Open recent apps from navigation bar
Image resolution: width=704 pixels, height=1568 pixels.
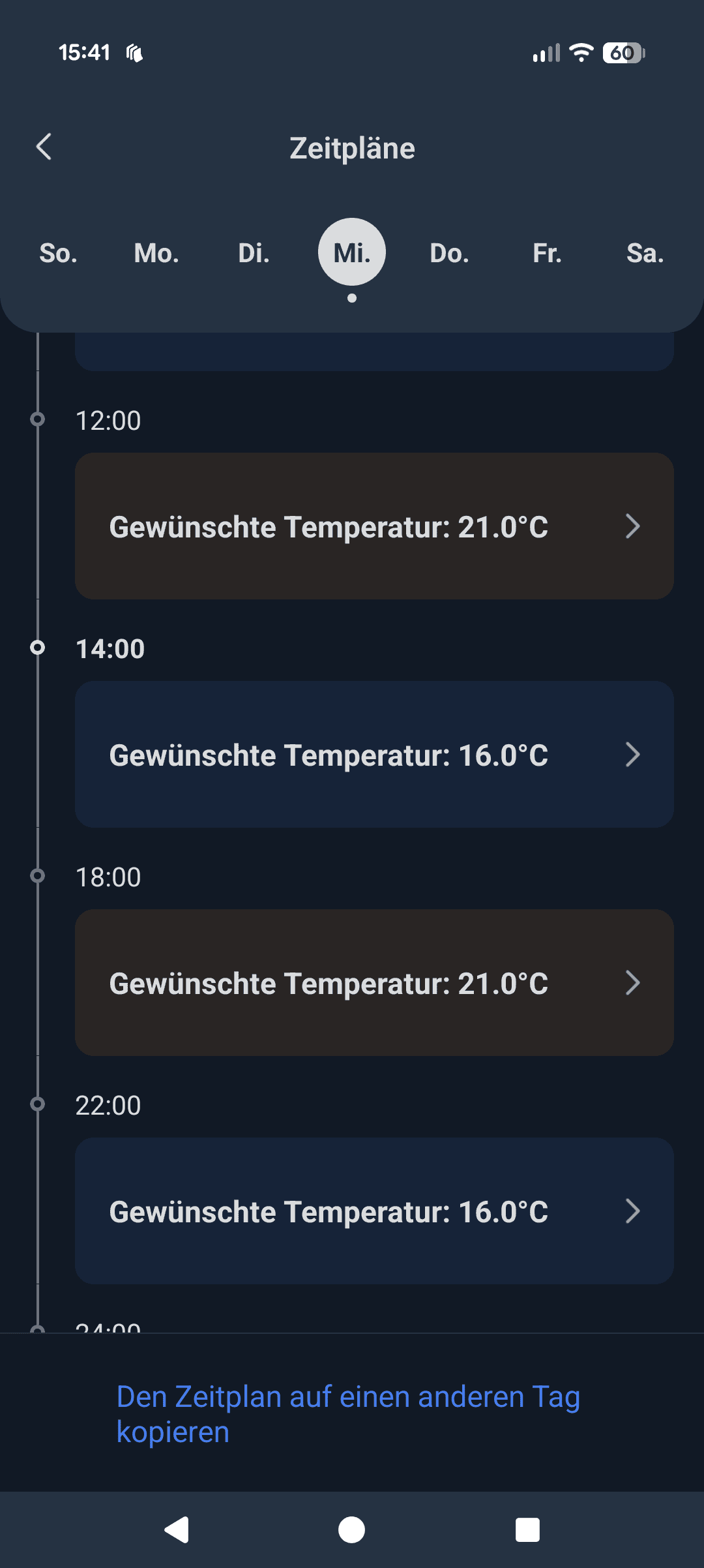pos(527,1530)
